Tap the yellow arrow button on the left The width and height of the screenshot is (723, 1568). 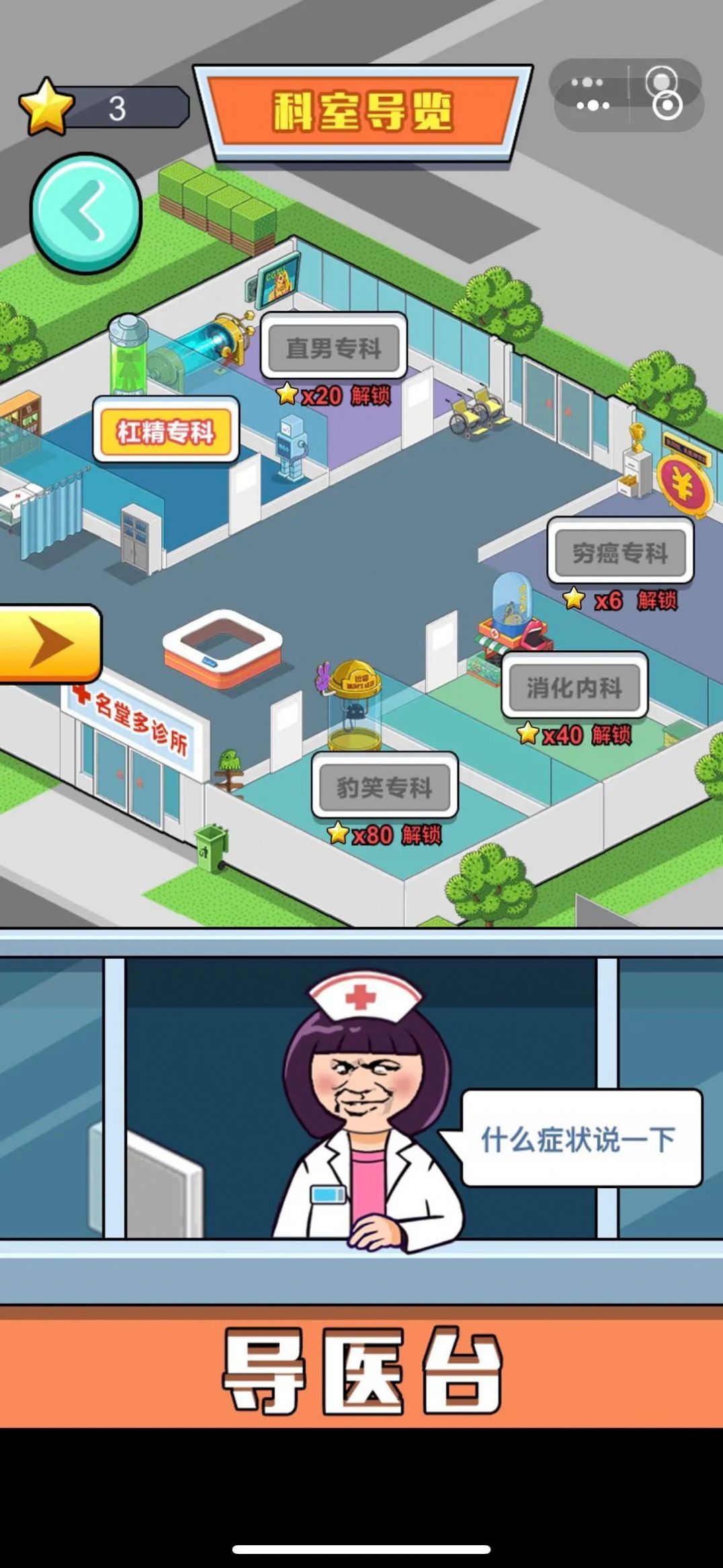pos(48,643)
